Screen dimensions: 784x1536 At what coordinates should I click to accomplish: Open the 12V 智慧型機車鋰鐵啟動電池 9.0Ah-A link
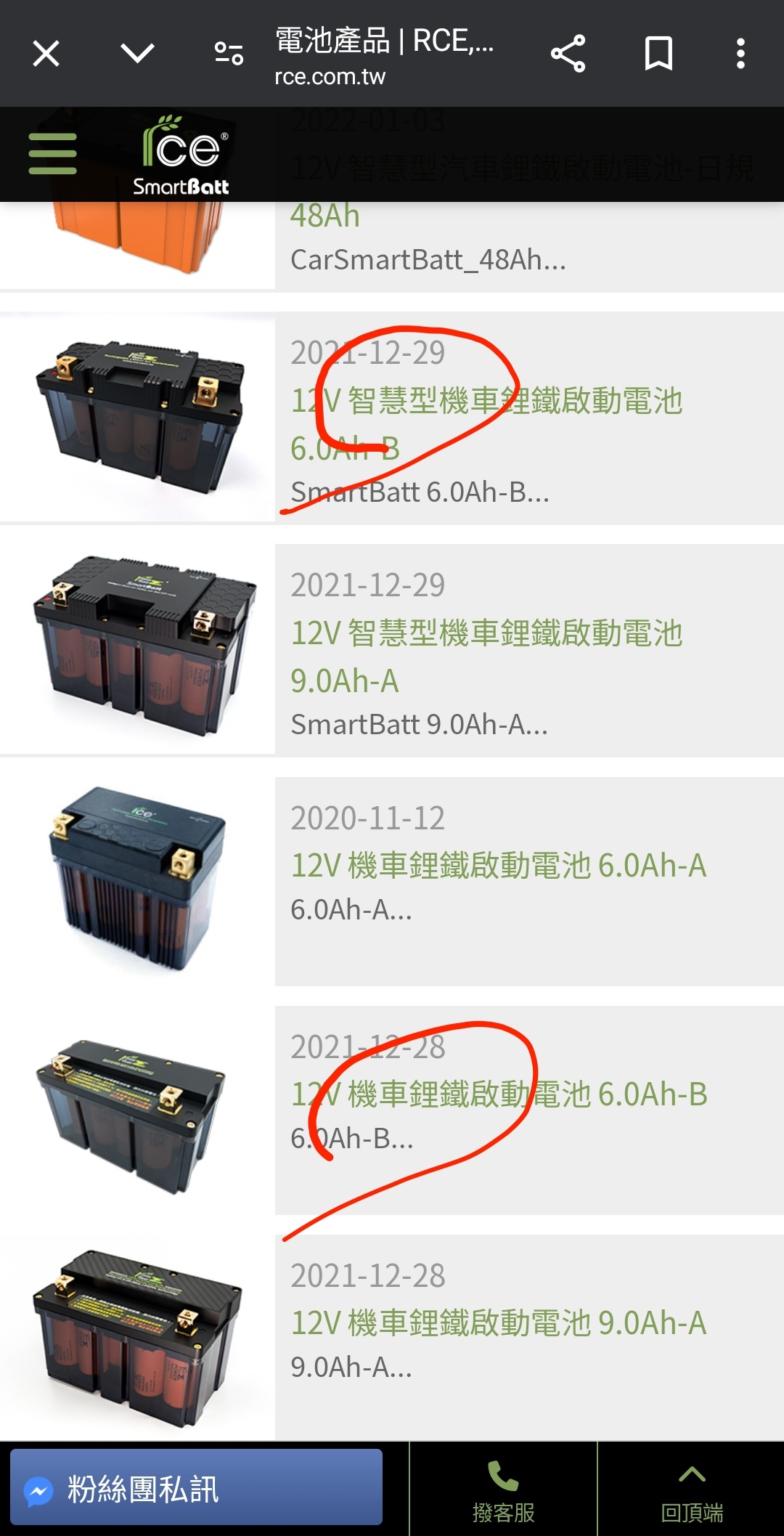486,657
